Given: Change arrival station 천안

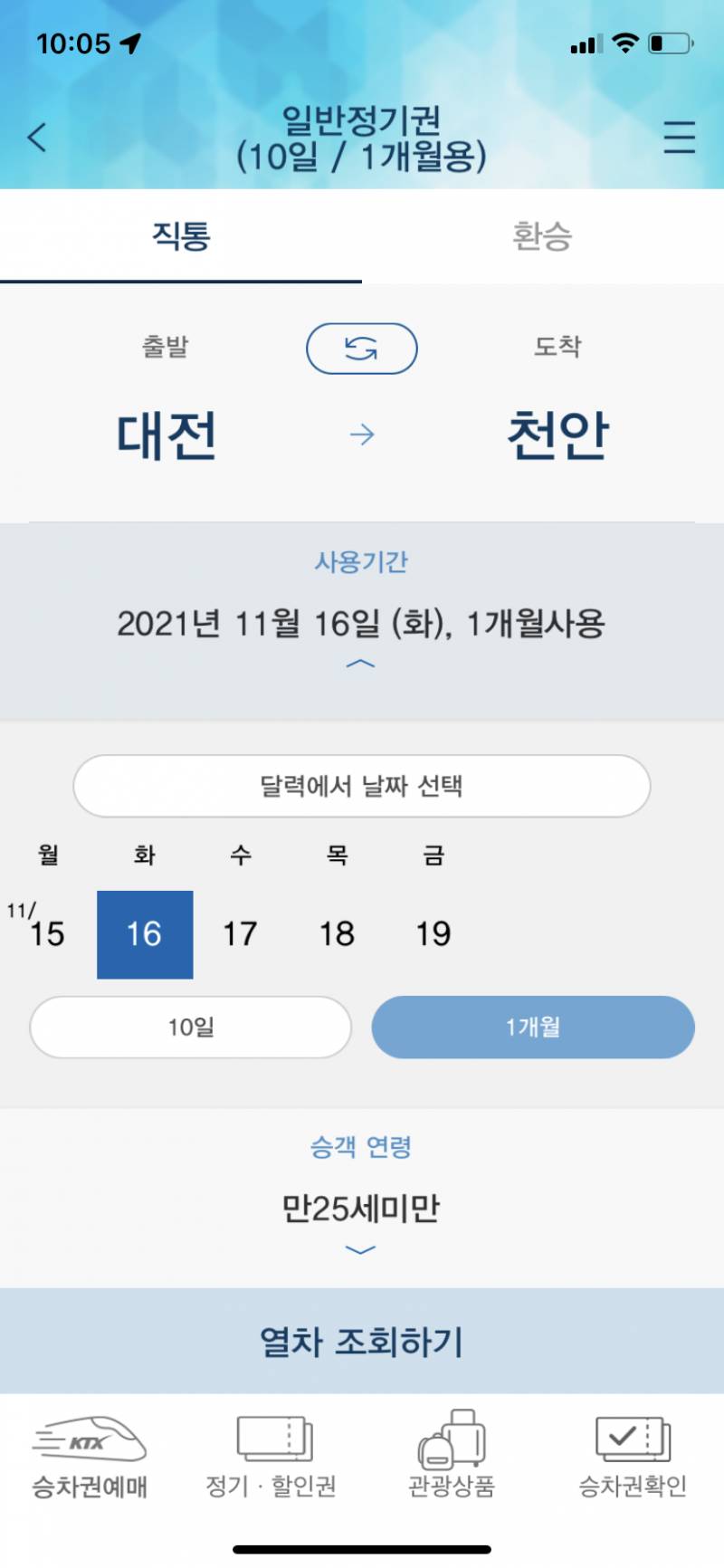Looking at the screenshot, I should point(557,435).
